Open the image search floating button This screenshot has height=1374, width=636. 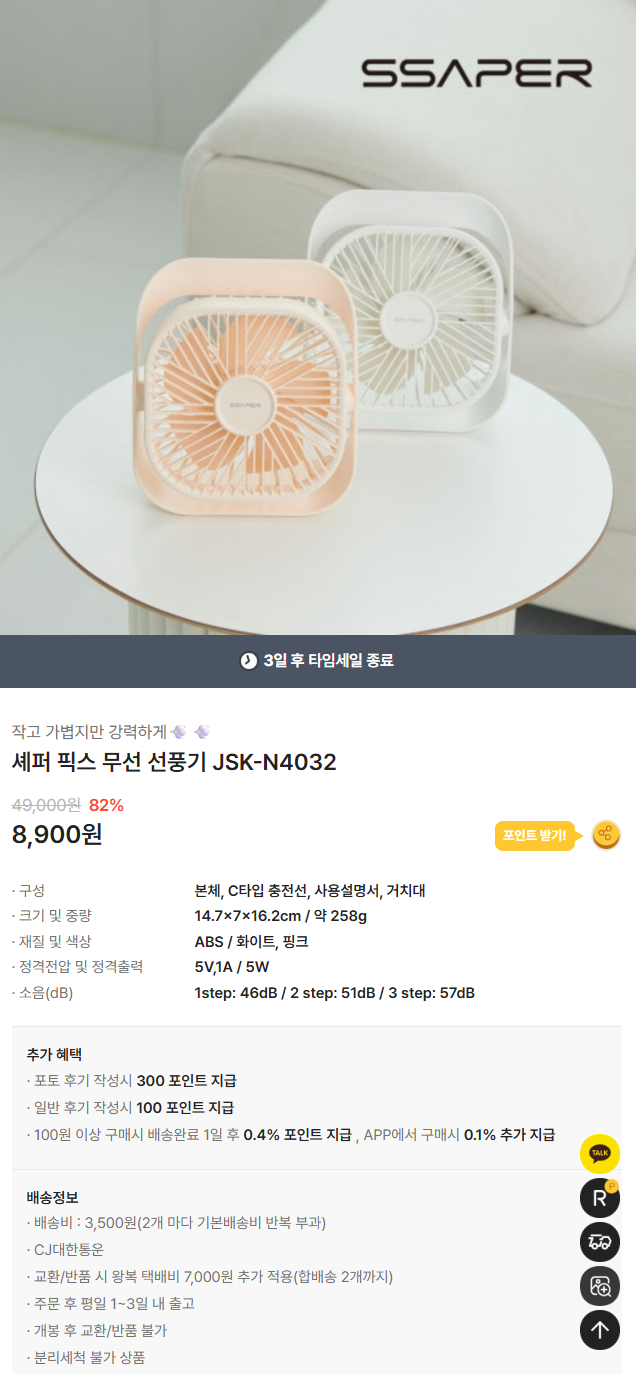tap(600, 1285)
